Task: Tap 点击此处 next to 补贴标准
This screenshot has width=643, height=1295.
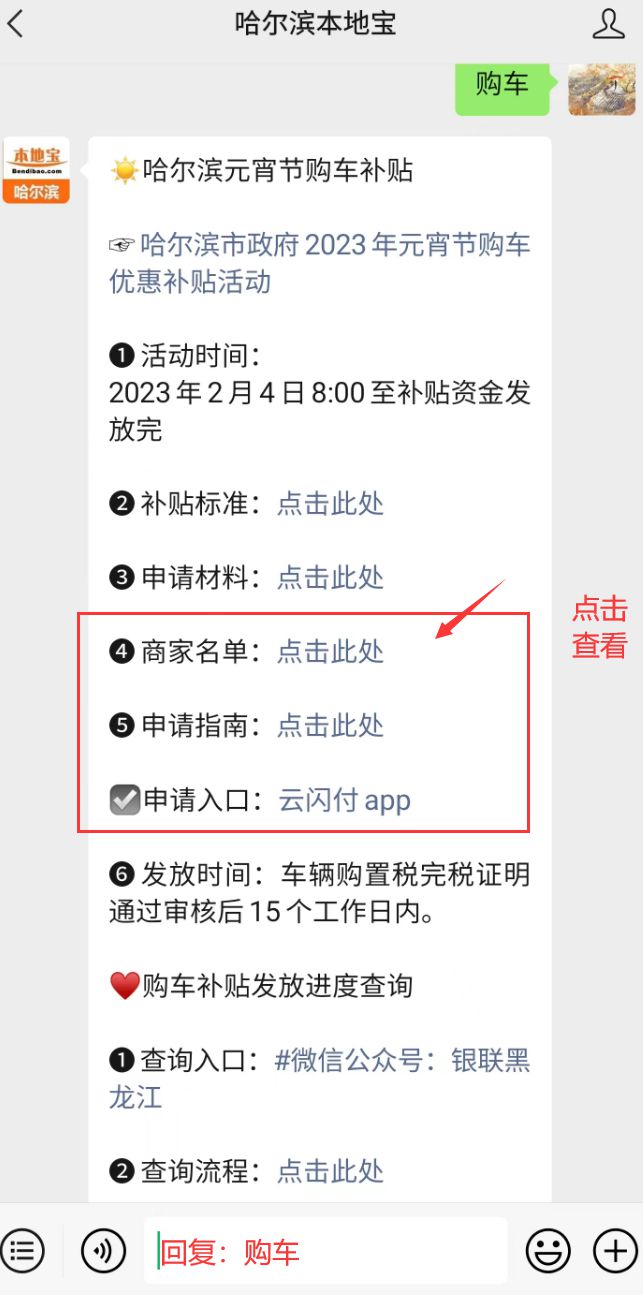Action: (331, 504)
